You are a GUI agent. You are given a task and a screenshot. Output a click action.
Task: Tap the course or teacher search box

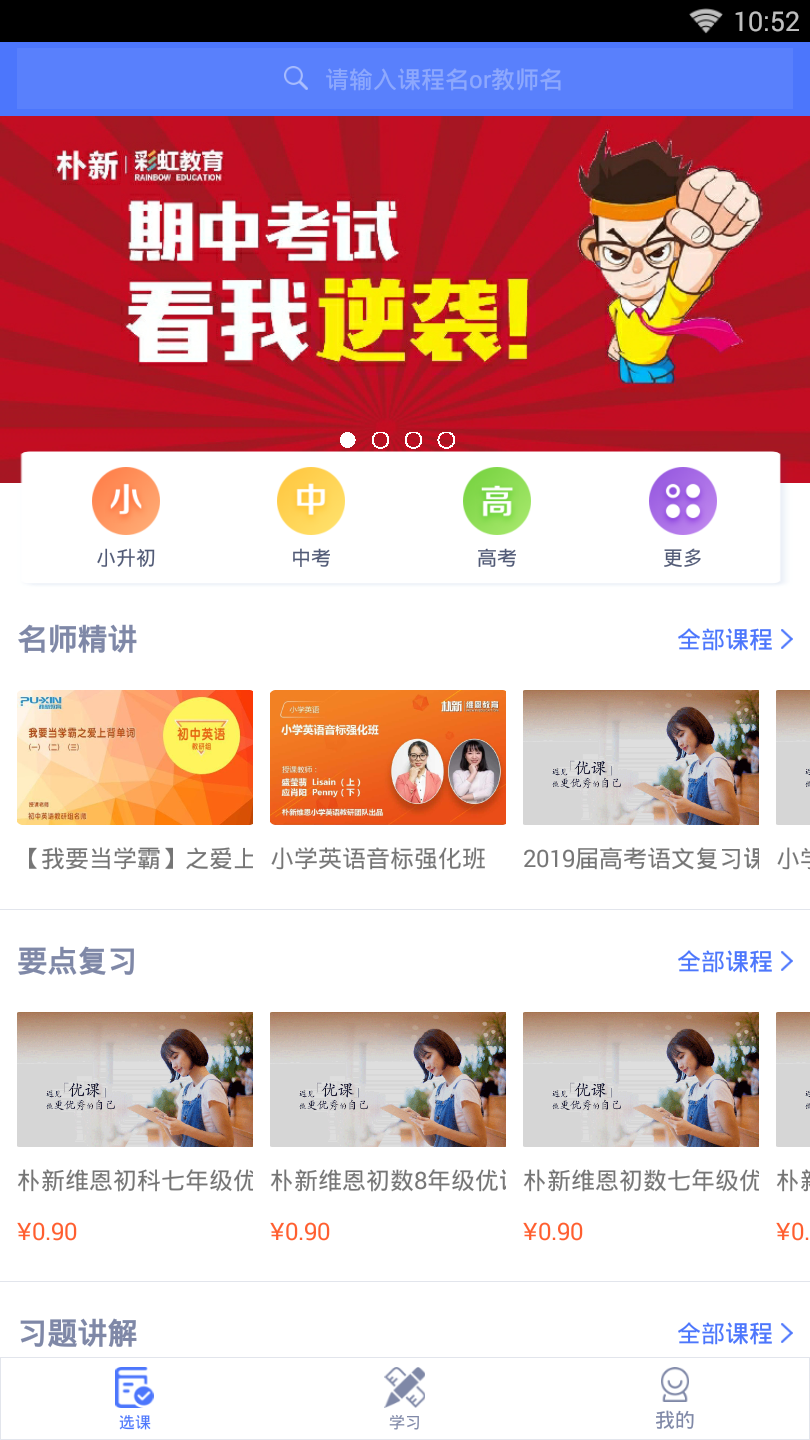tap(405, 79)
